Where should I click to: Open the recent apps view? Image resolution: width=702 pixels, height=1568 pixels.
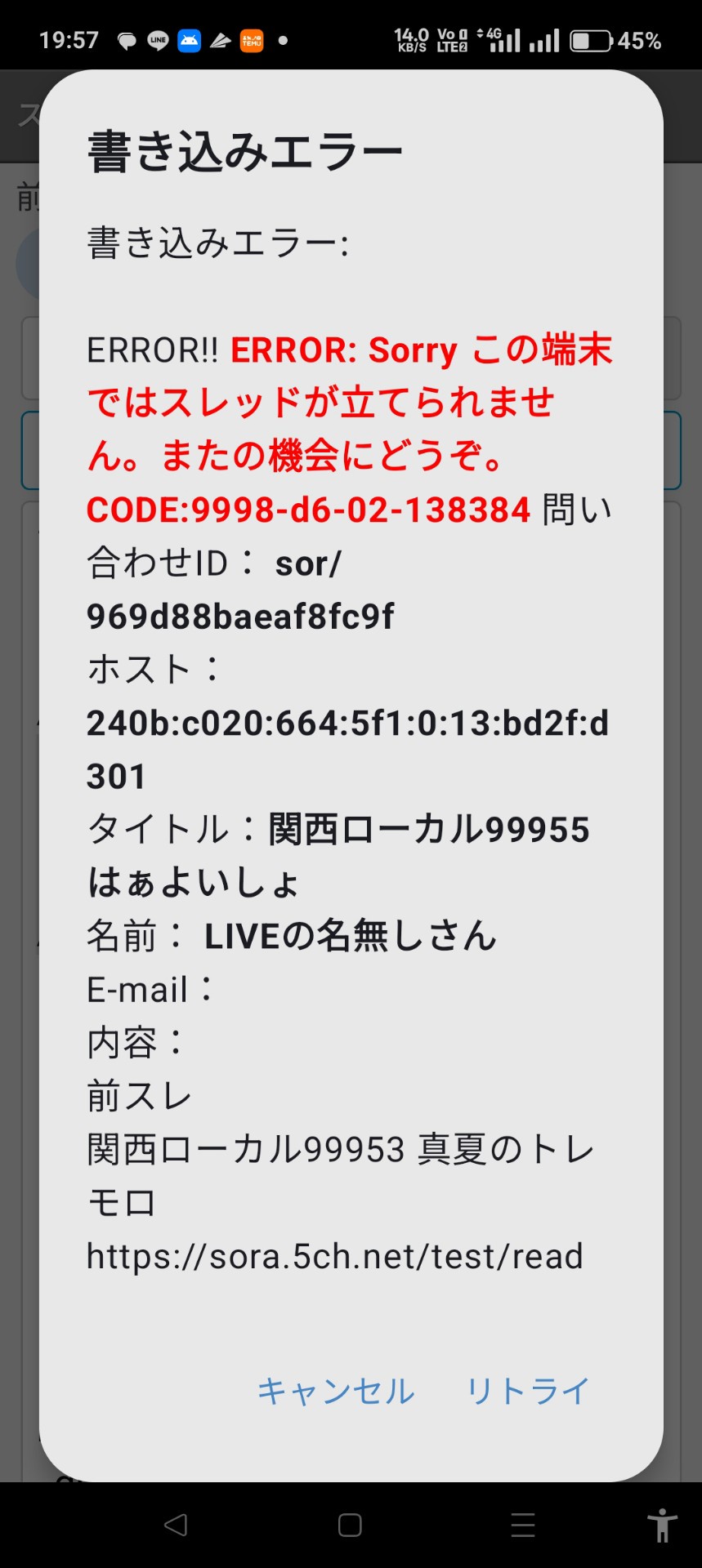coord(523,1525)
